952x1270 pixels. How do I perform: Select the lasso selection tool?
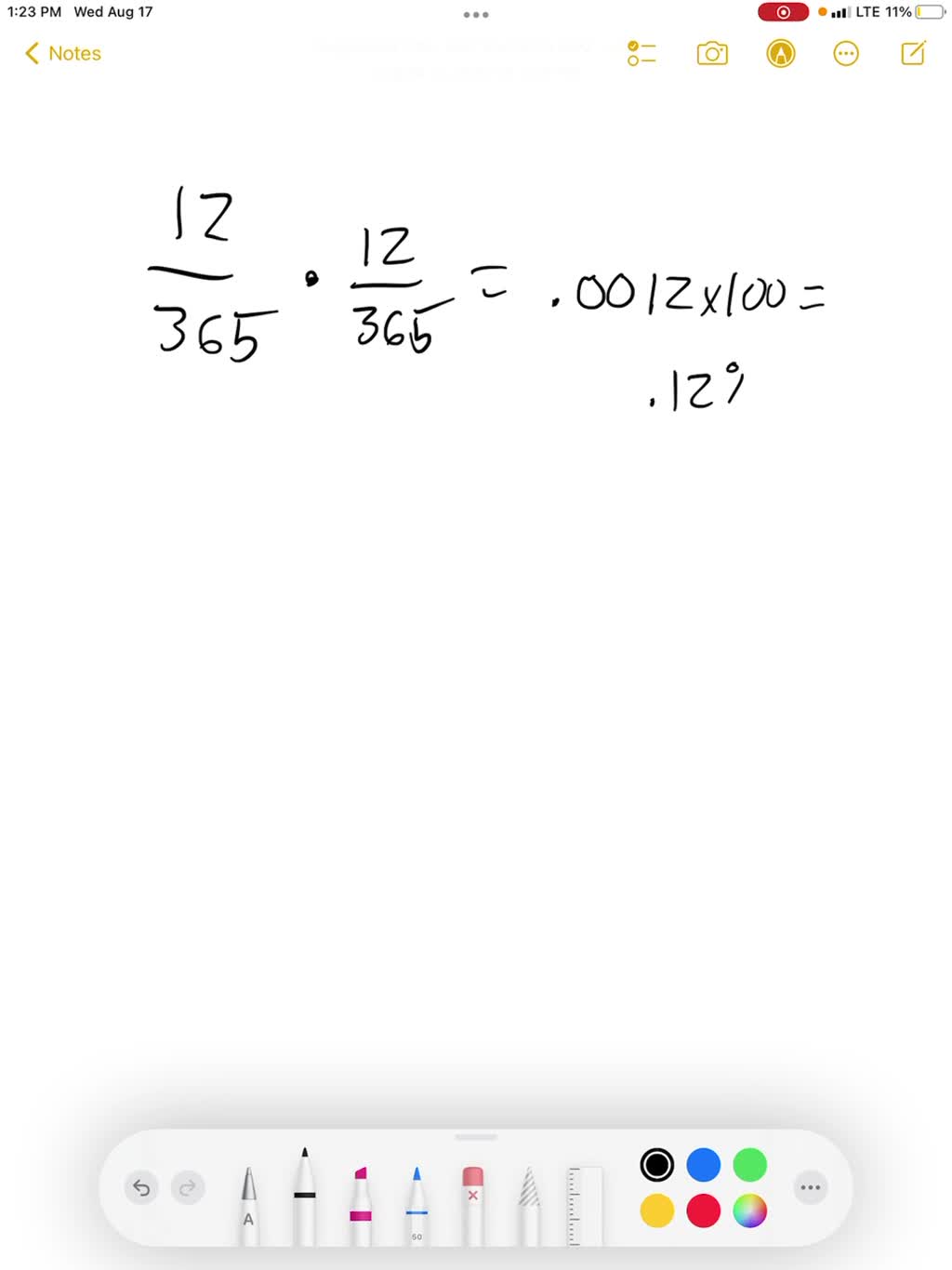tap(529, 1204)
